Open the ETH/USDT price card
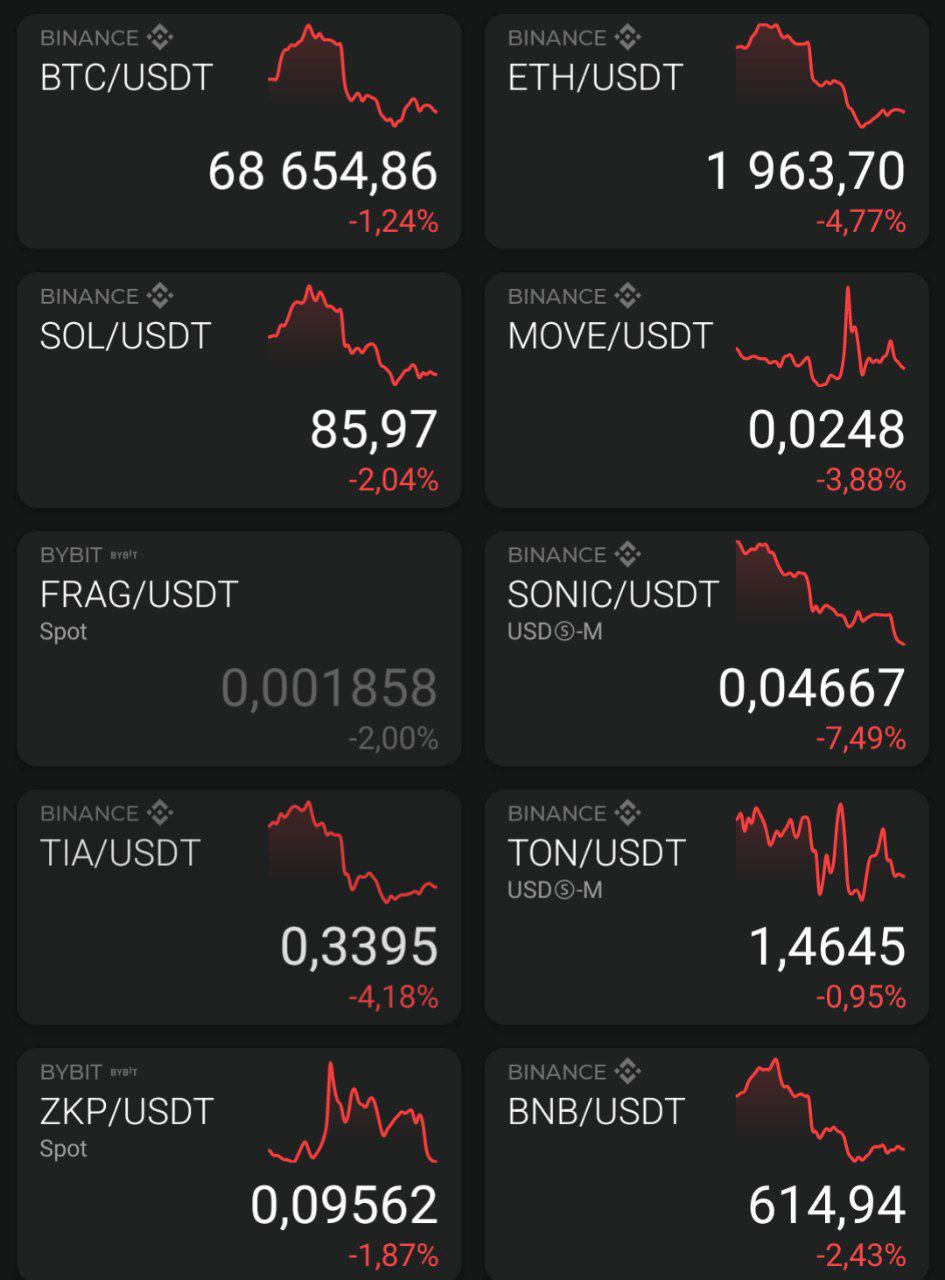 coord(707,131)
